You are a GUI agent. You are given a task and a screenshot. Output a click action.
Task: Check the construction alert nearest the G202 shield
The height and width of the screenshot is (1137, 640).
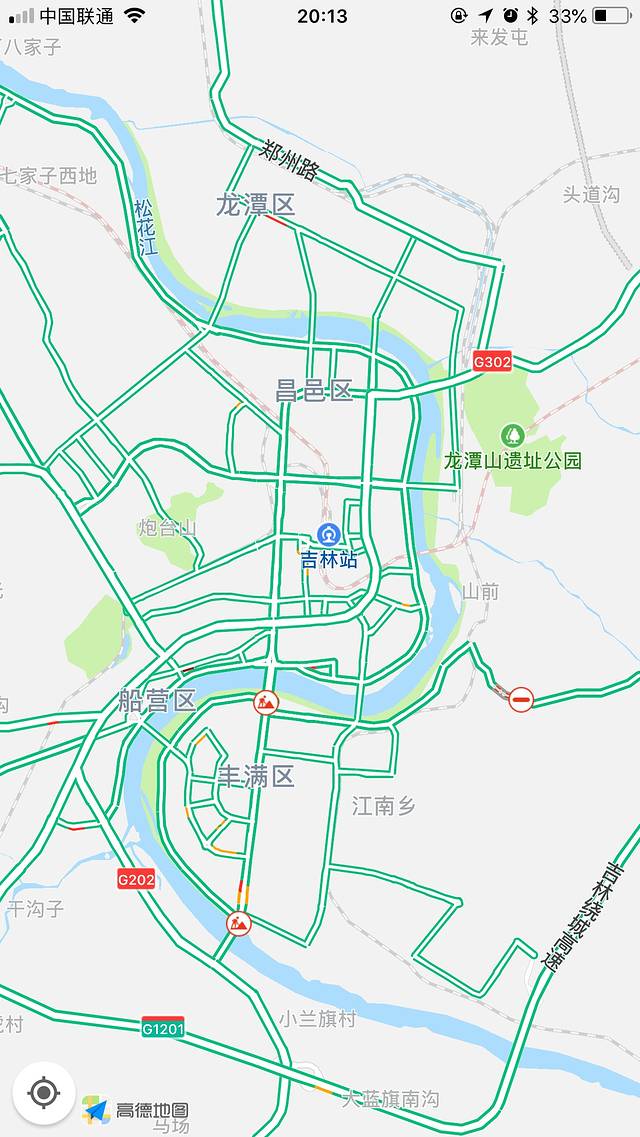click(238, 922)
